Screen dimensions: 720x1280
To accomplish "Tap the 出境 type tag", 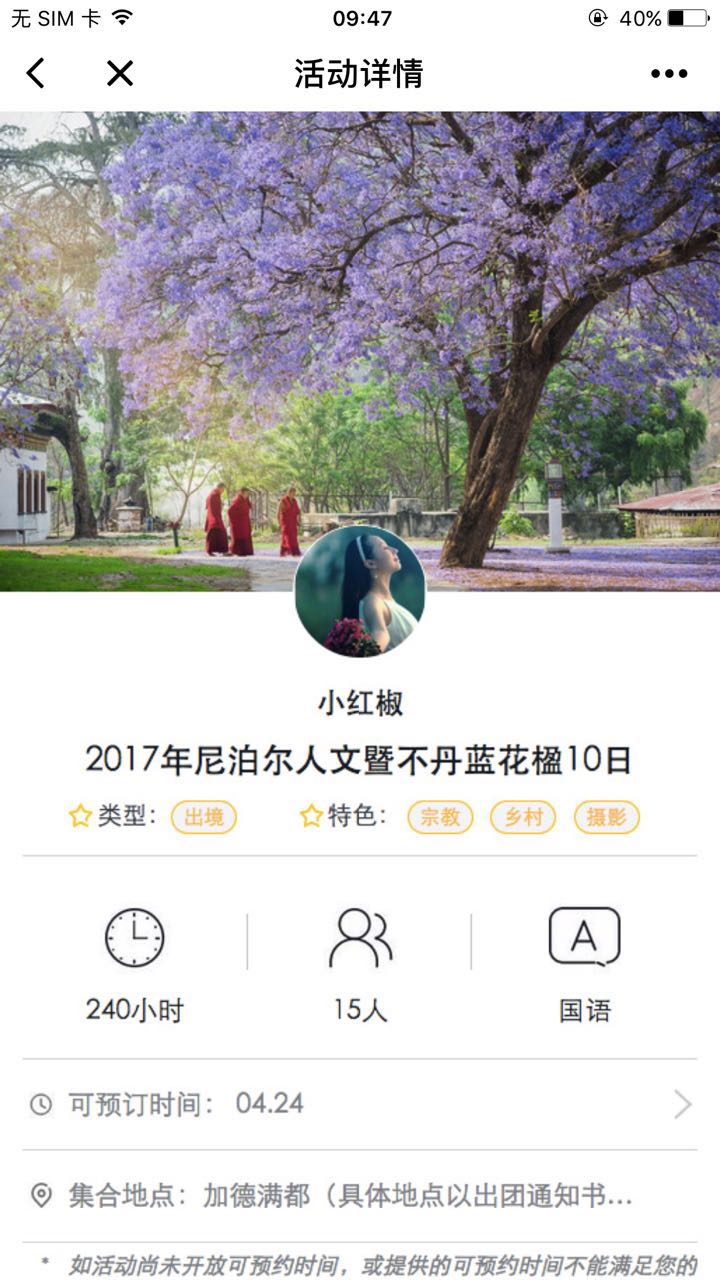I will tap(204, 817).
